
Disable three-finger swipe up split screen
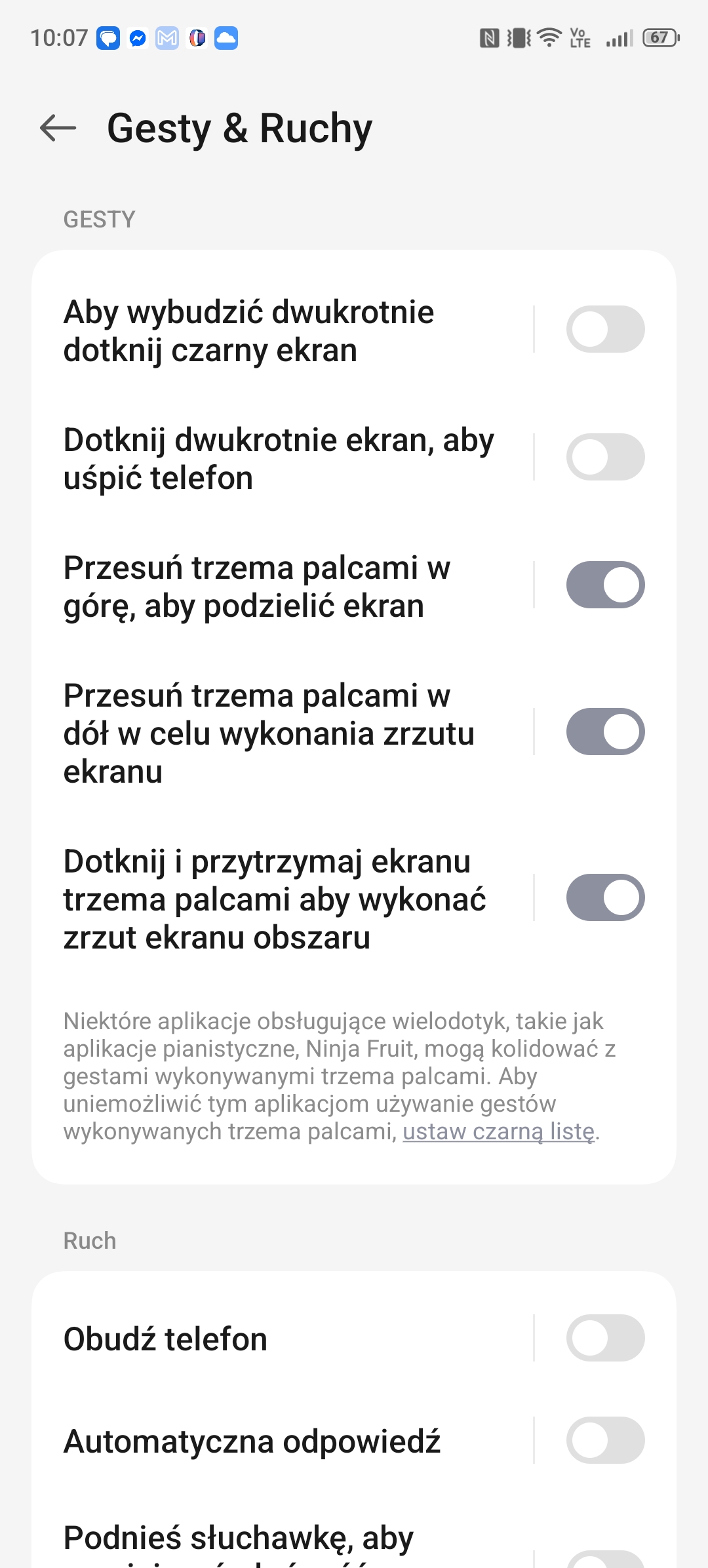[x=605, y=585]
